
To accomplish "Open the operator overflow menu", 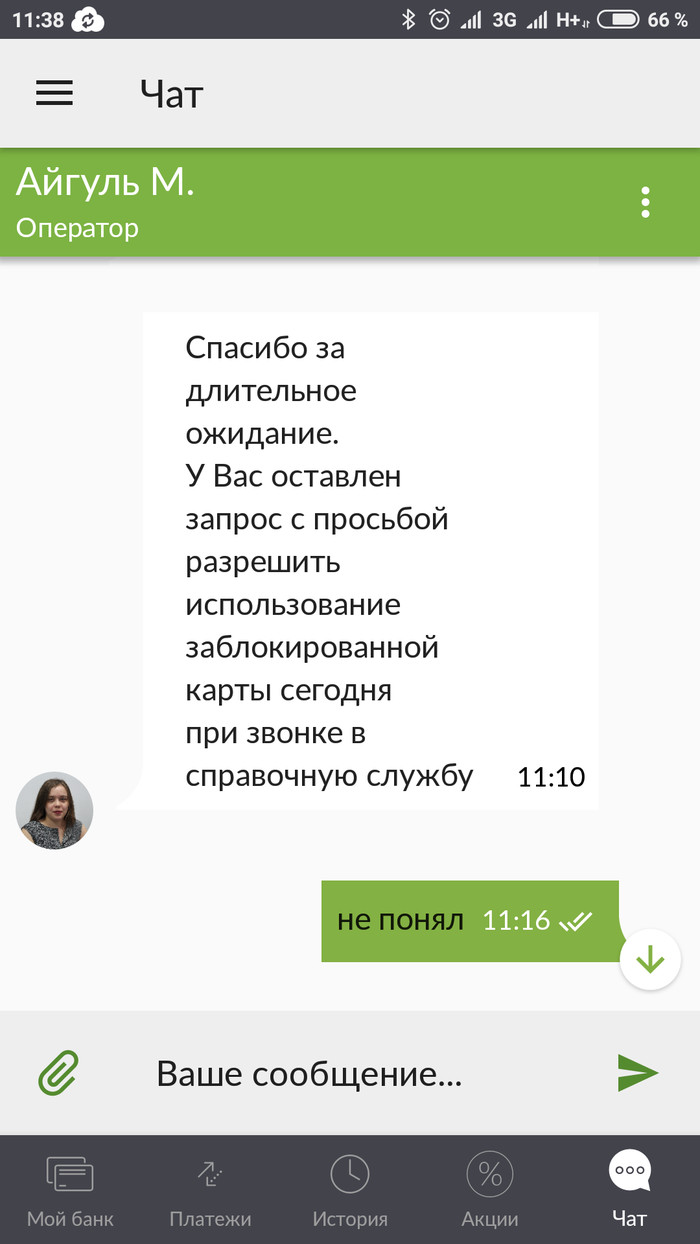I will [x=645, y=202].
